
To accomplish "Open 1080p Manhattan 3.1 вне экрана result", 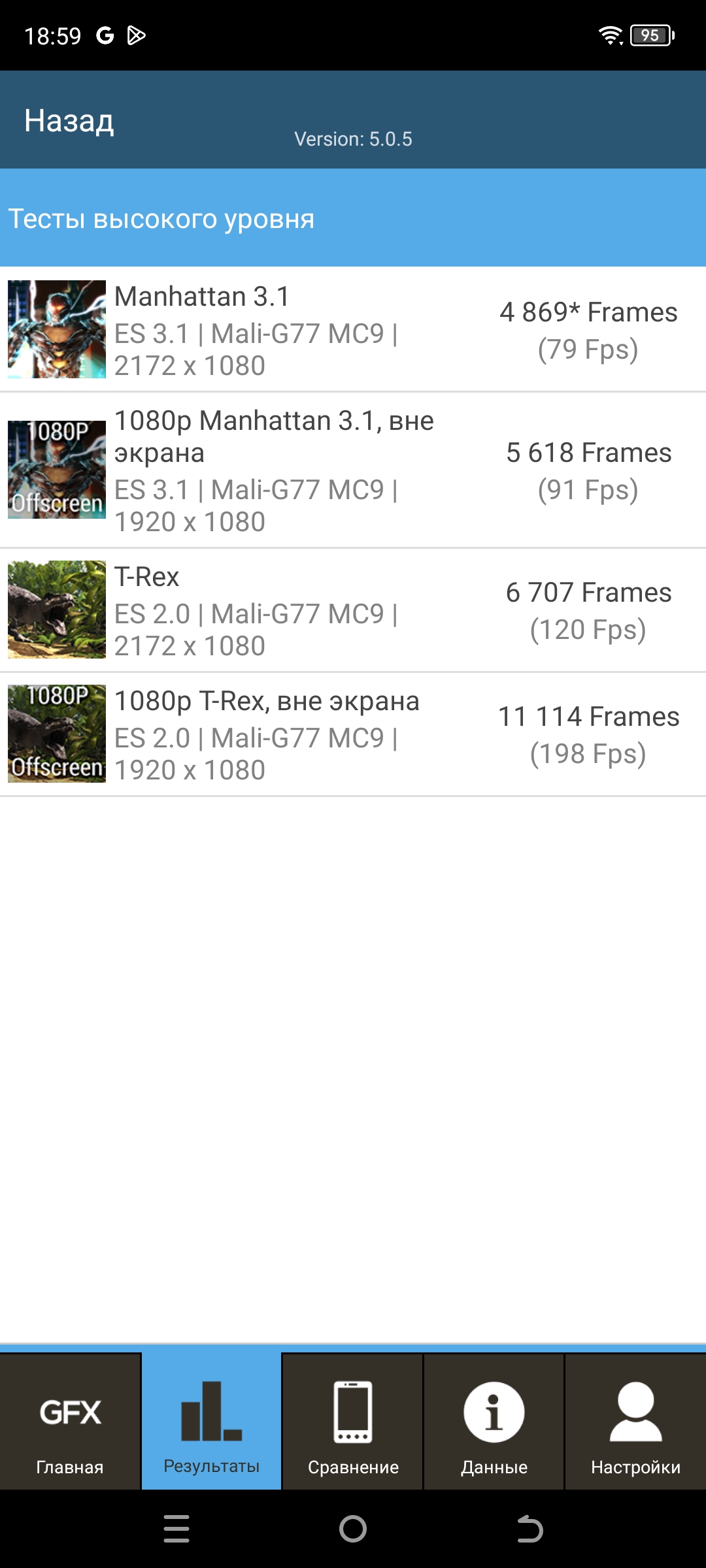I will click(x=353, y=470).
